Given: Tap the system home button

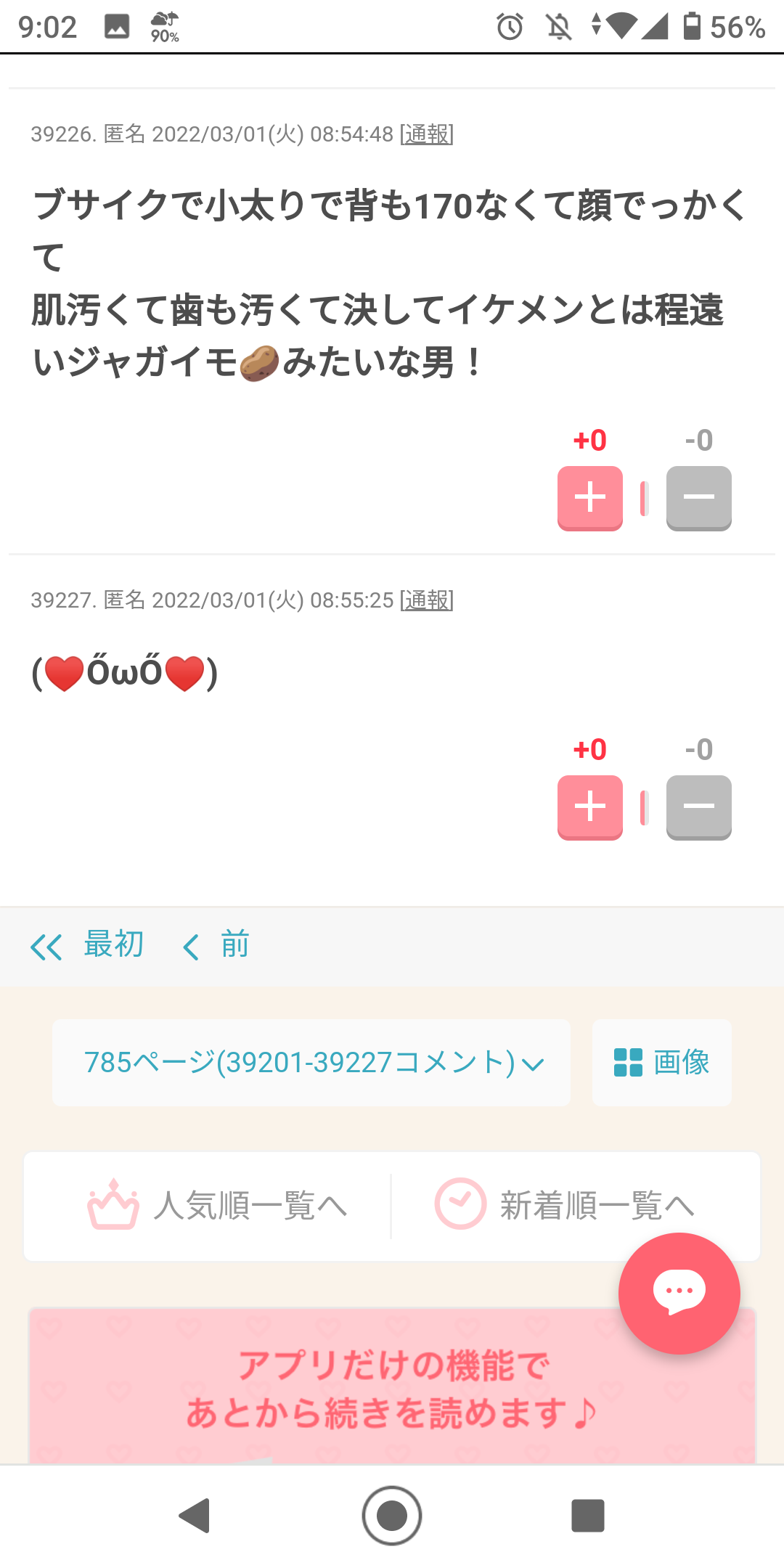Looking at the screenshot, I should (392, 1516).
